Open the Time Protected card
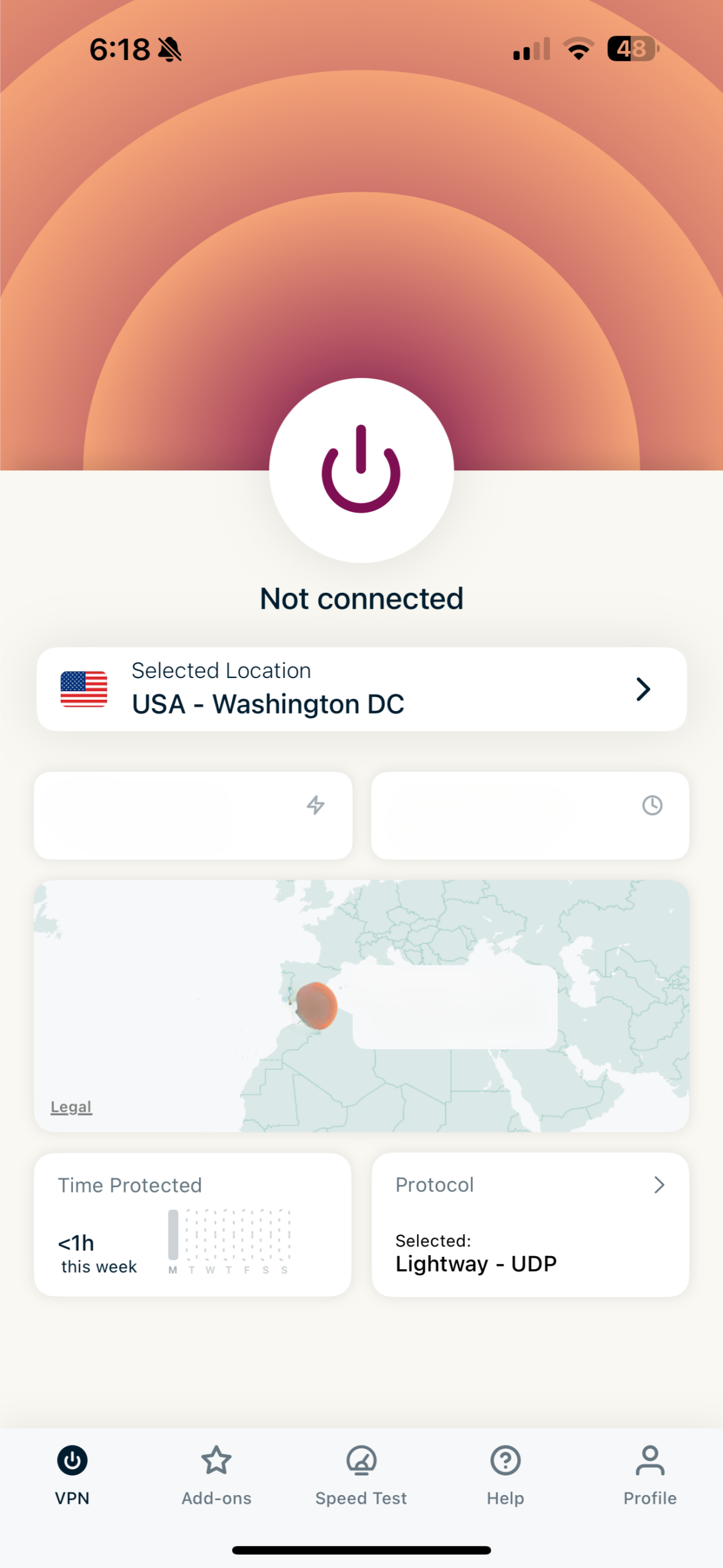Screen dimensions: 723x1568 click(193, 1224)
